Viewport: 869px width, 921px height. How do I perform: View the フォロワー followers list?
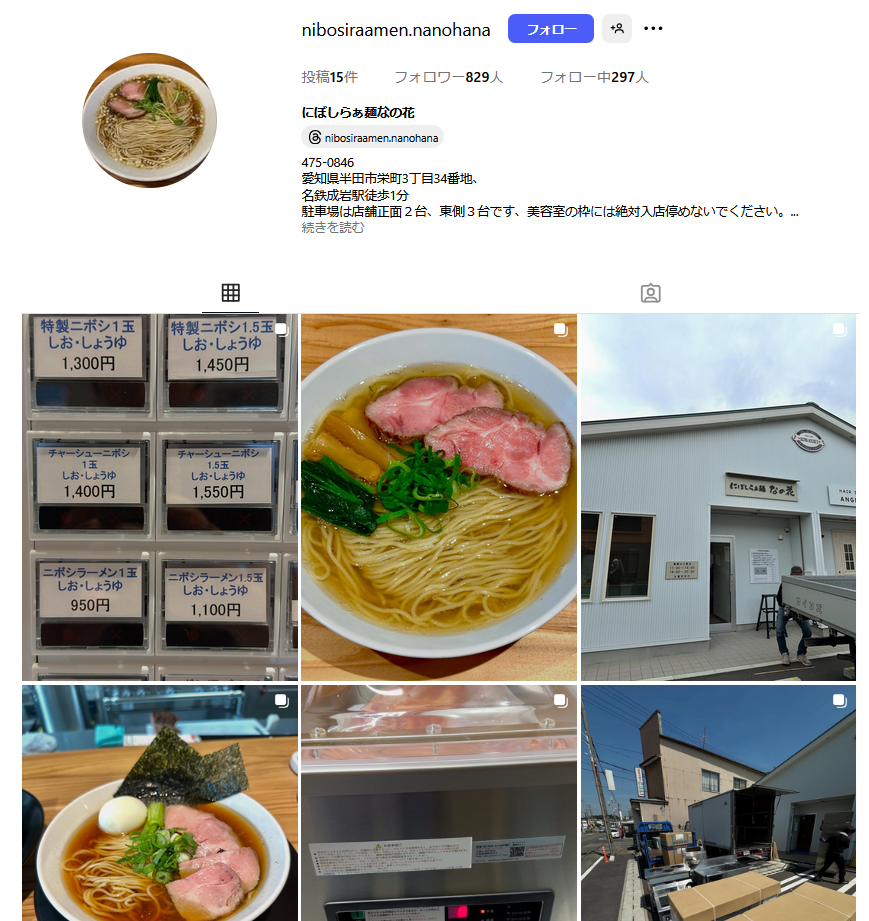[448, 77]
